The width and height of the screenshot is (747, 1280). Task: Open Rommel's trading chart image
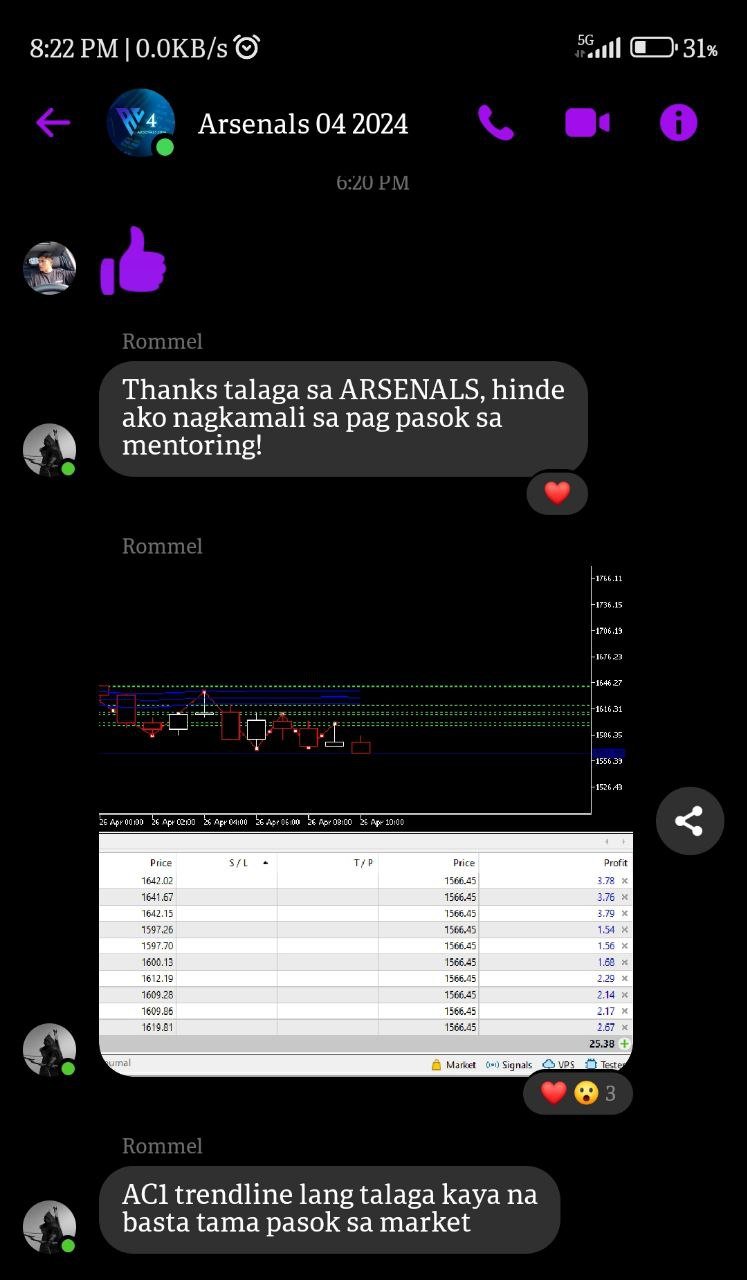pyautogui.click(x=365, y=820)
